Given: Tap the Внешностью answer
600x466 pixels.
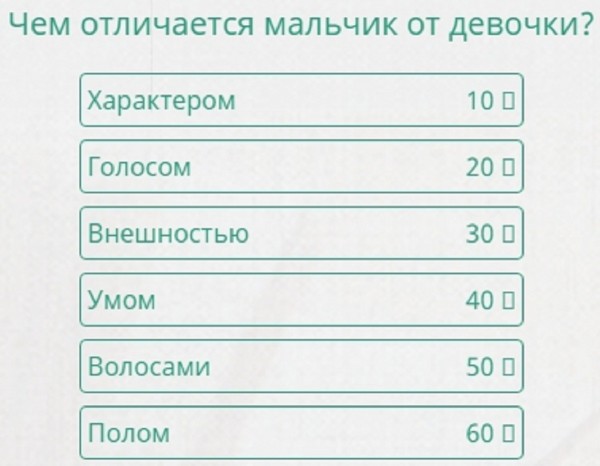Looking at the screenshot, I should (x=301, y=234).
